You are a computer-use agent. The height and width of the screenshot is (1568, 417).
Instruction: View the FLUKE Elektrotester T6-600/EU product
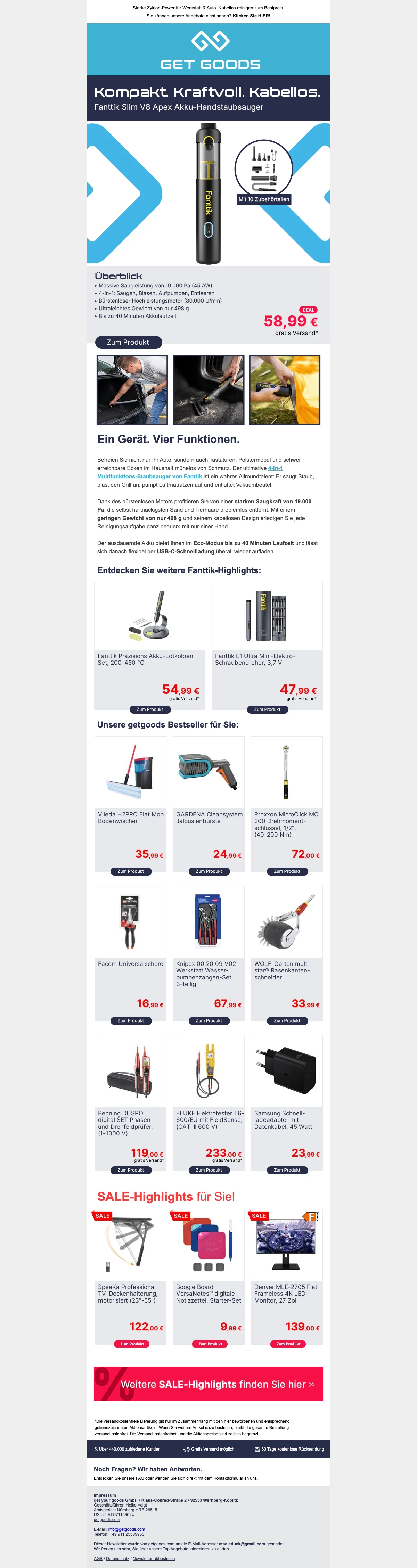(209, 1169)
